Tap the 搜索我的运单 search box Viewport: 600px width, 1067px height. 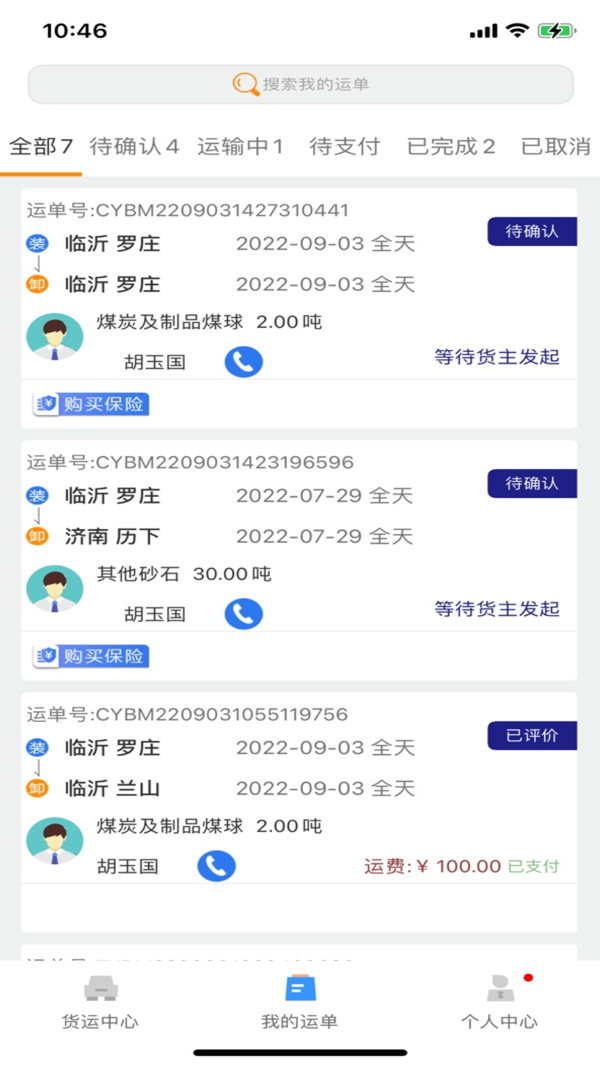pyautogui.click(x=300, y=85)
